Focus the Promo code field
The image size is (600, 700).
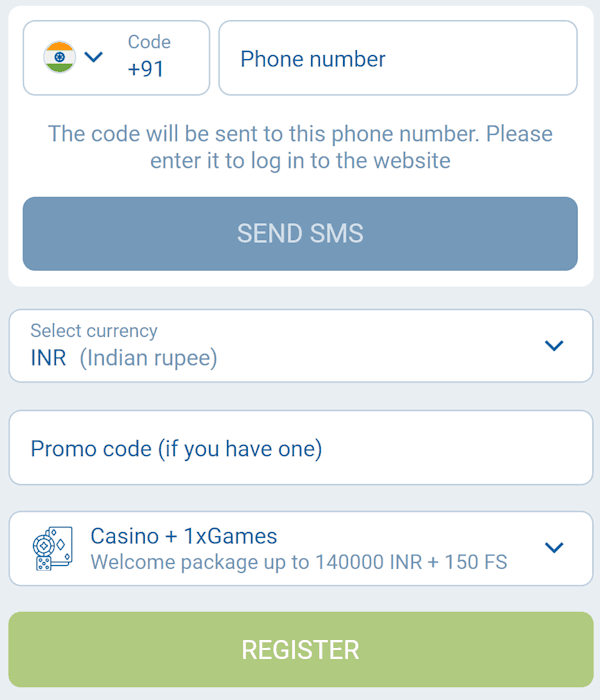(300, 448)
